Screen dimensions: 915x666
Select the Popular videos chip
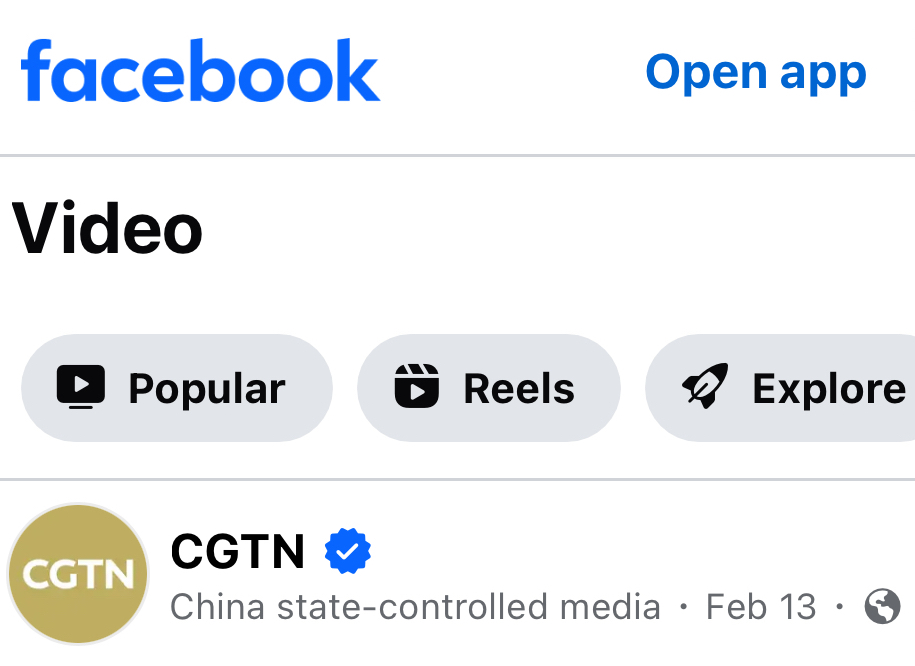(x=176, y=388)
